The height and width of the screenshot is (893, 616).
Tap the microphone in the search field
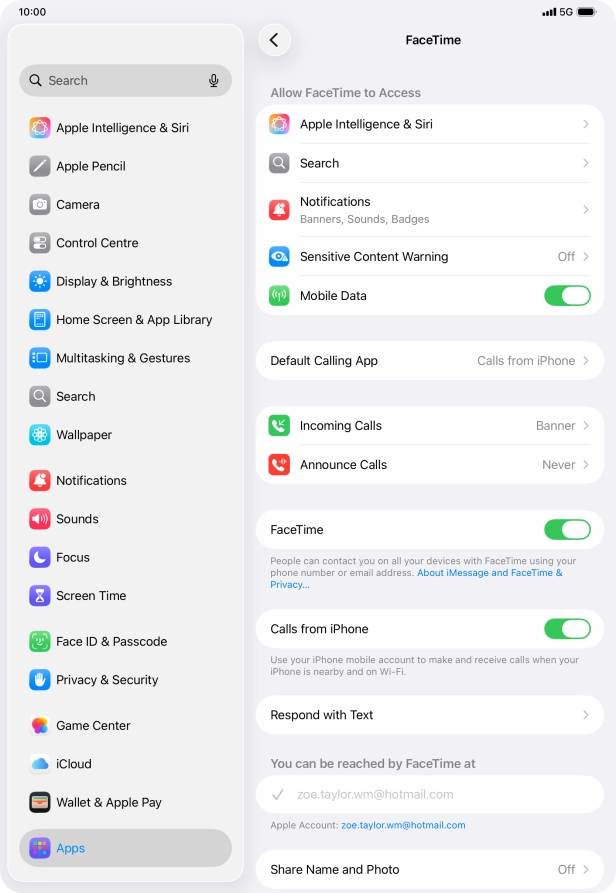[x=214, y=81]
